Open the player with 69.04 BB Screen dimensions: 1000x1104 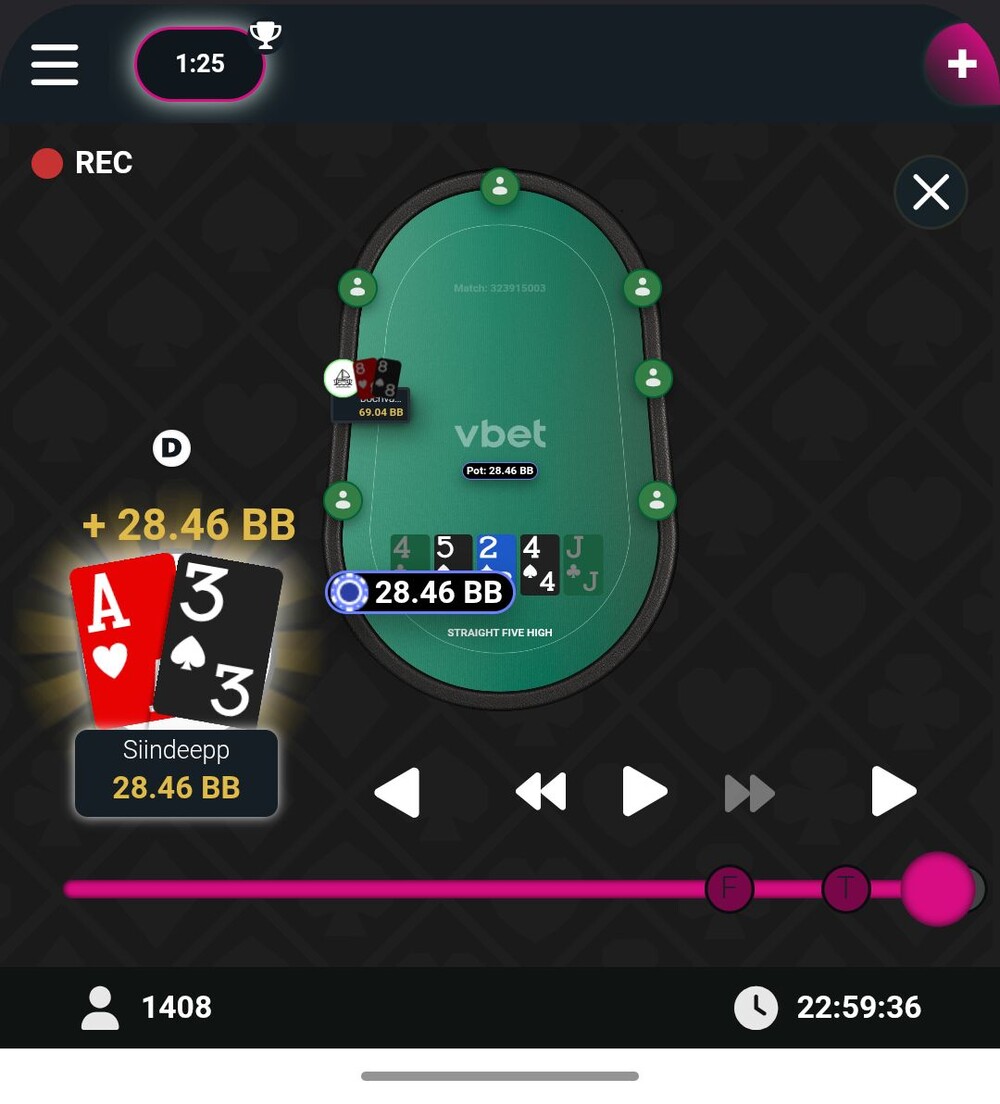point(370,392)
